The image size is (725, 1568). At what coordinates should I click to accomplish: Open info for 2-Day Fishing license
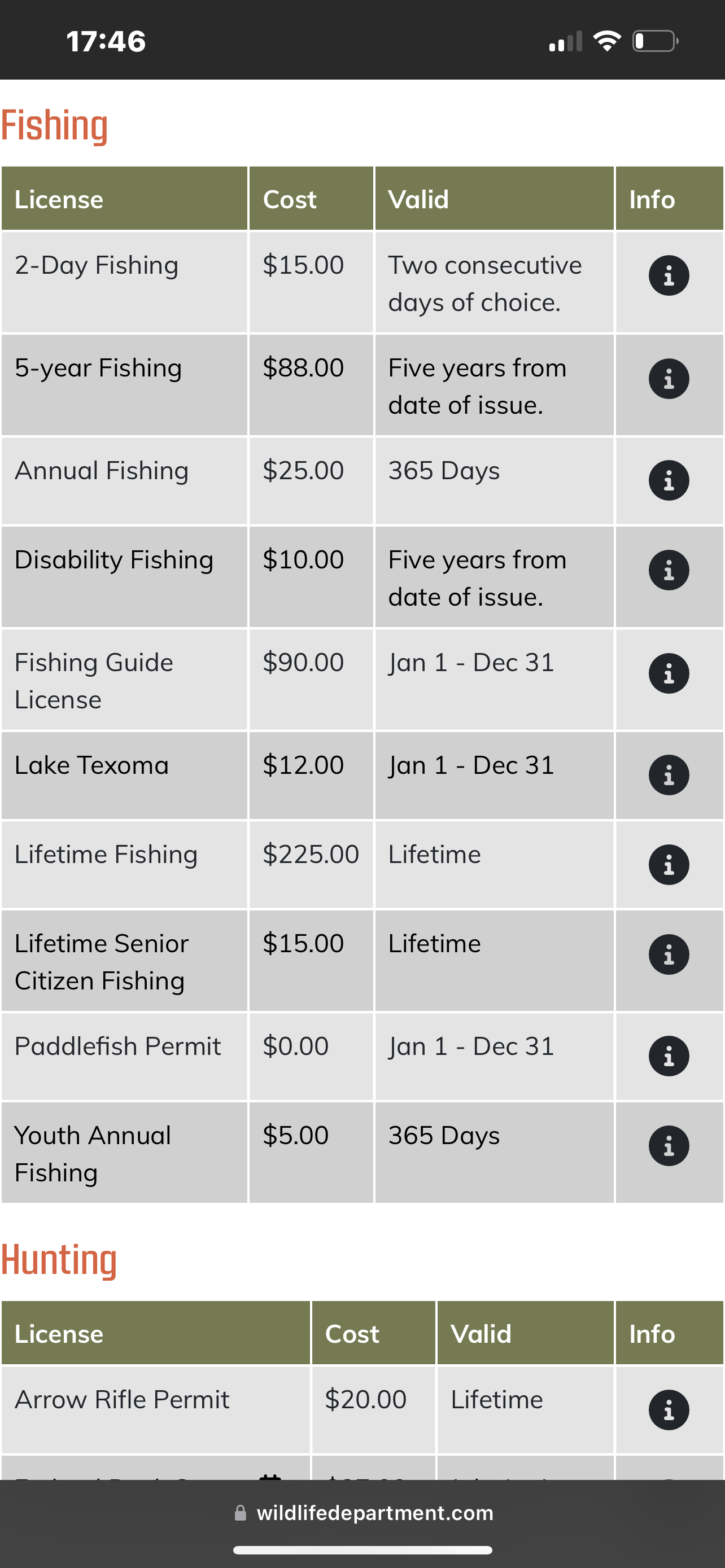669,276
